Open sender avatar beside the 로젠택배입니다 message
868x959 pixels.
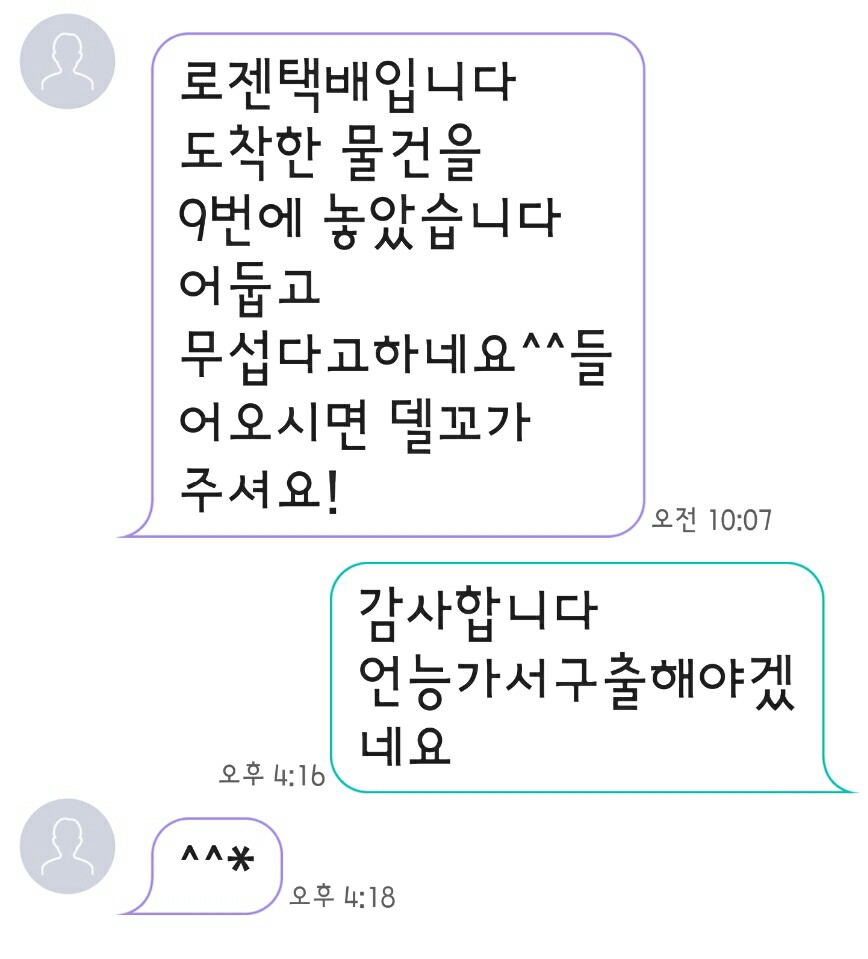(68, 61)
